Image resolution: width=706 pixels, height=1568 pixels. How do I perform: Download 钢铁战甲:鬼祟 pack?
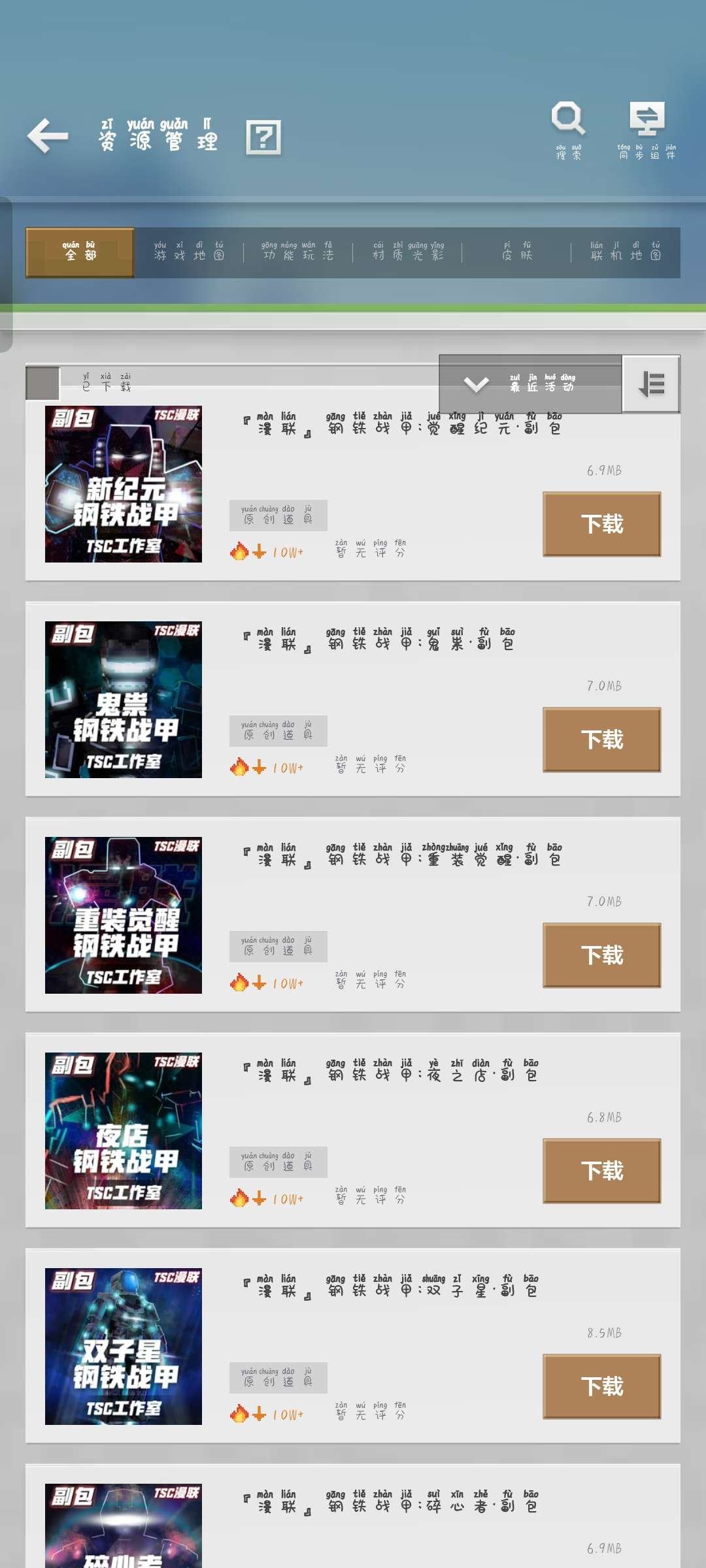[x=601, y=740]
